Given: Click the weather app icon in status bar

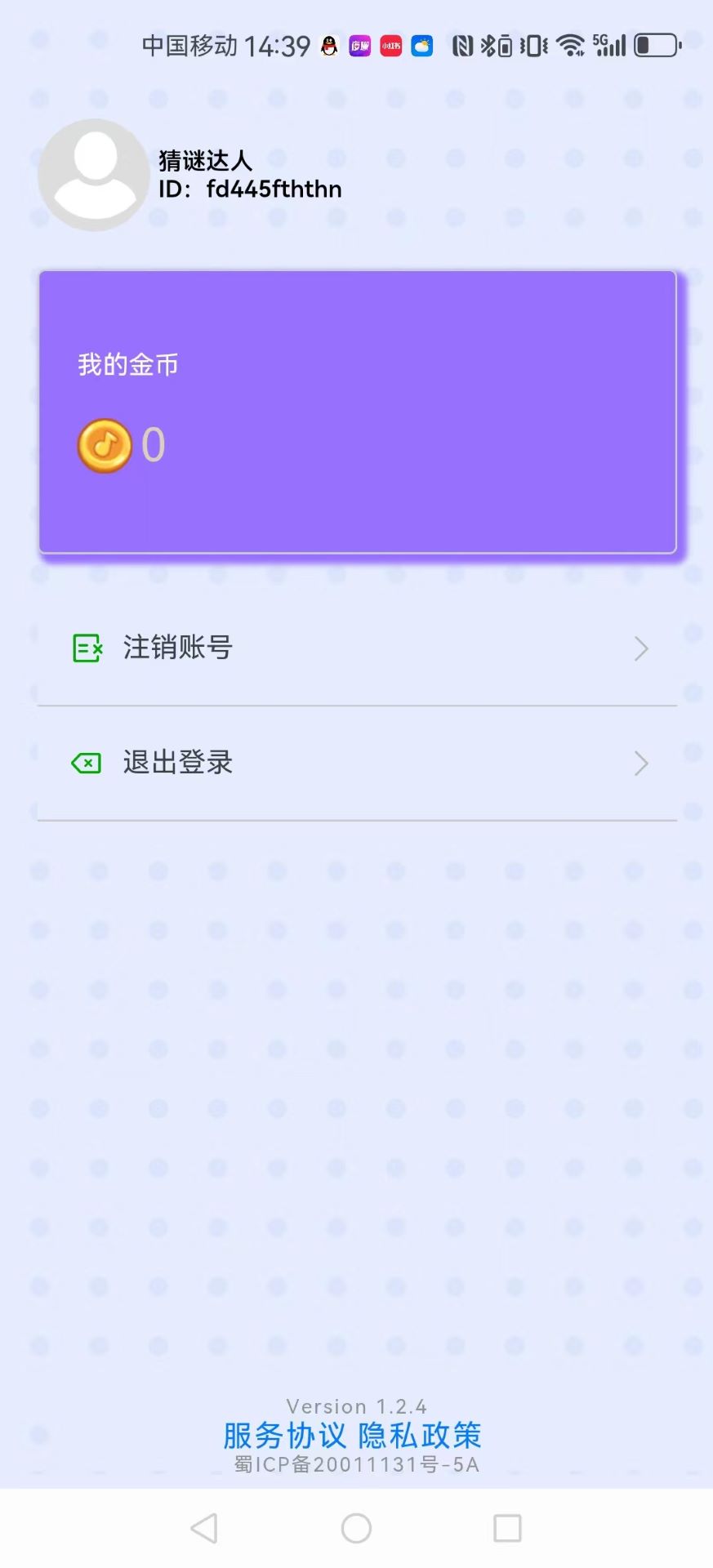Looking at the screenshot, I should [x=421, y=47].
